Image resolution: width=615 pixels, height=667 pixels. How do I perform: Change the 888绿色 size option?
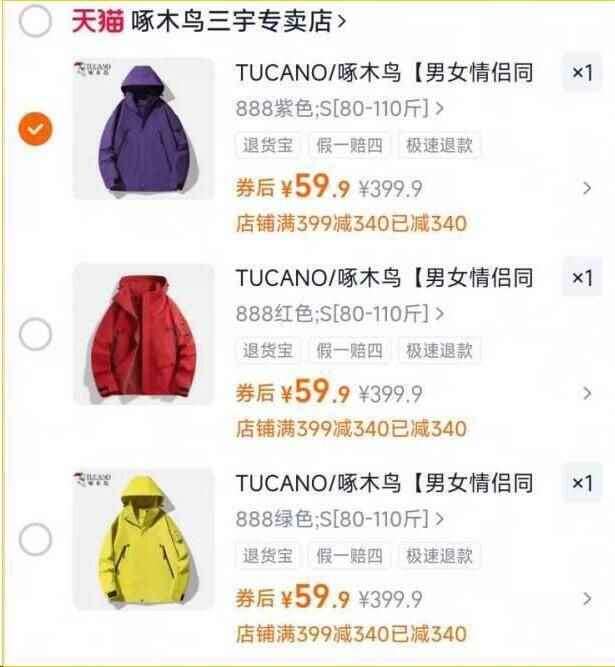pyautogui.click(x=340, y=519)
